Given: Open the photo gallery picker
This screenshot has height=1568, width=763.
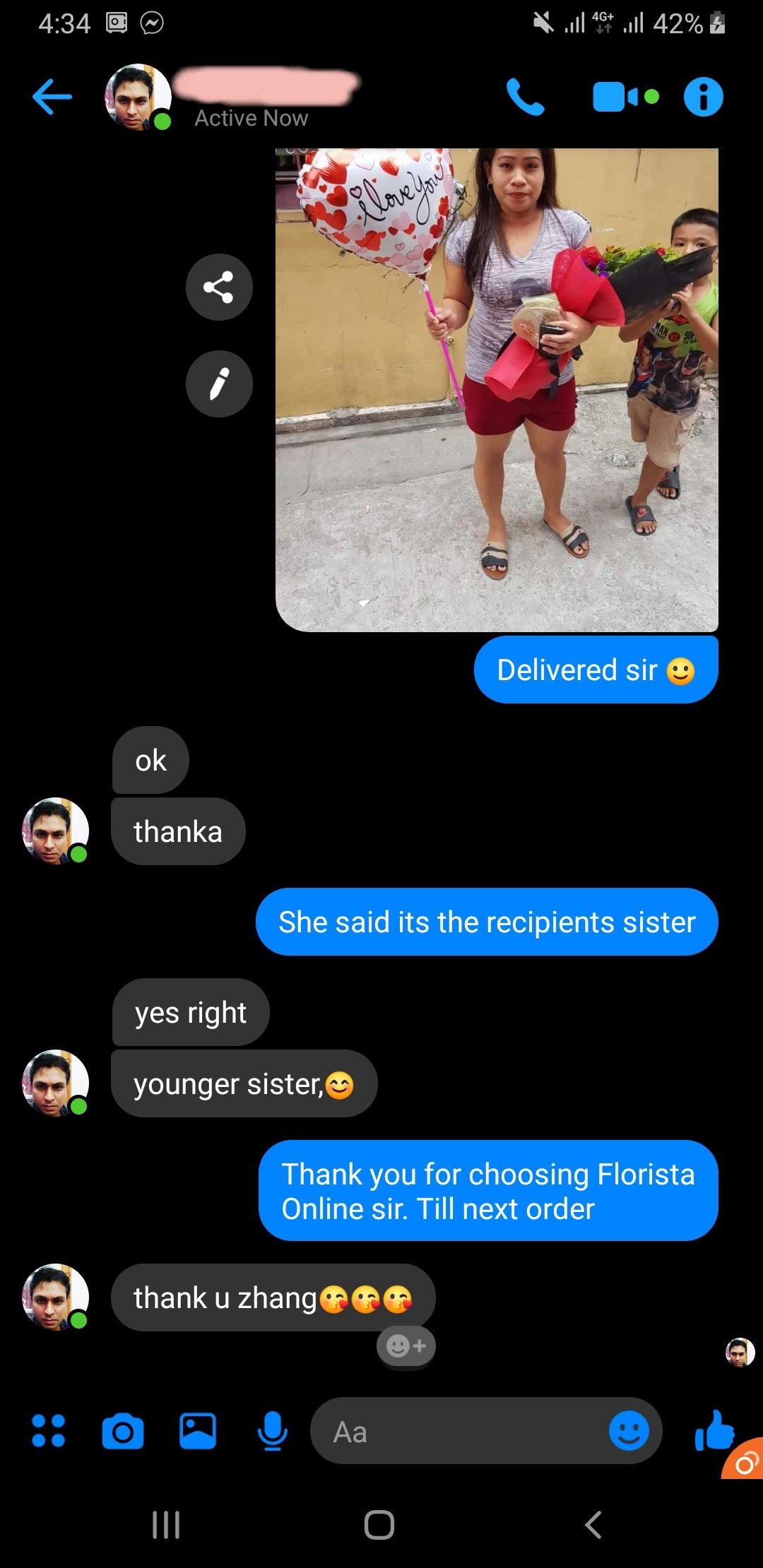Looking at the screenshot, I should point(198,1432).
